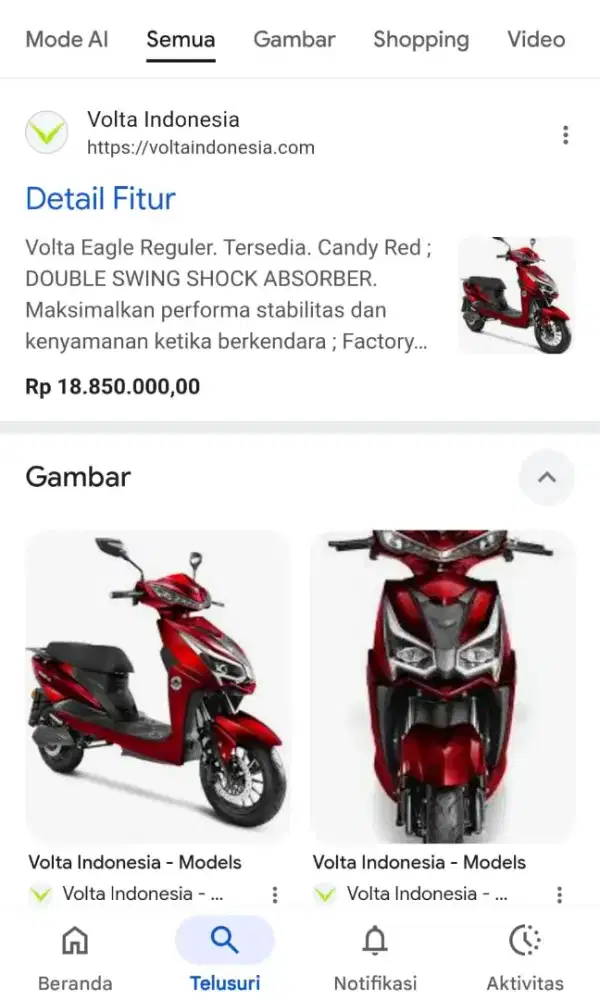Open the Shopping tab

421,40
